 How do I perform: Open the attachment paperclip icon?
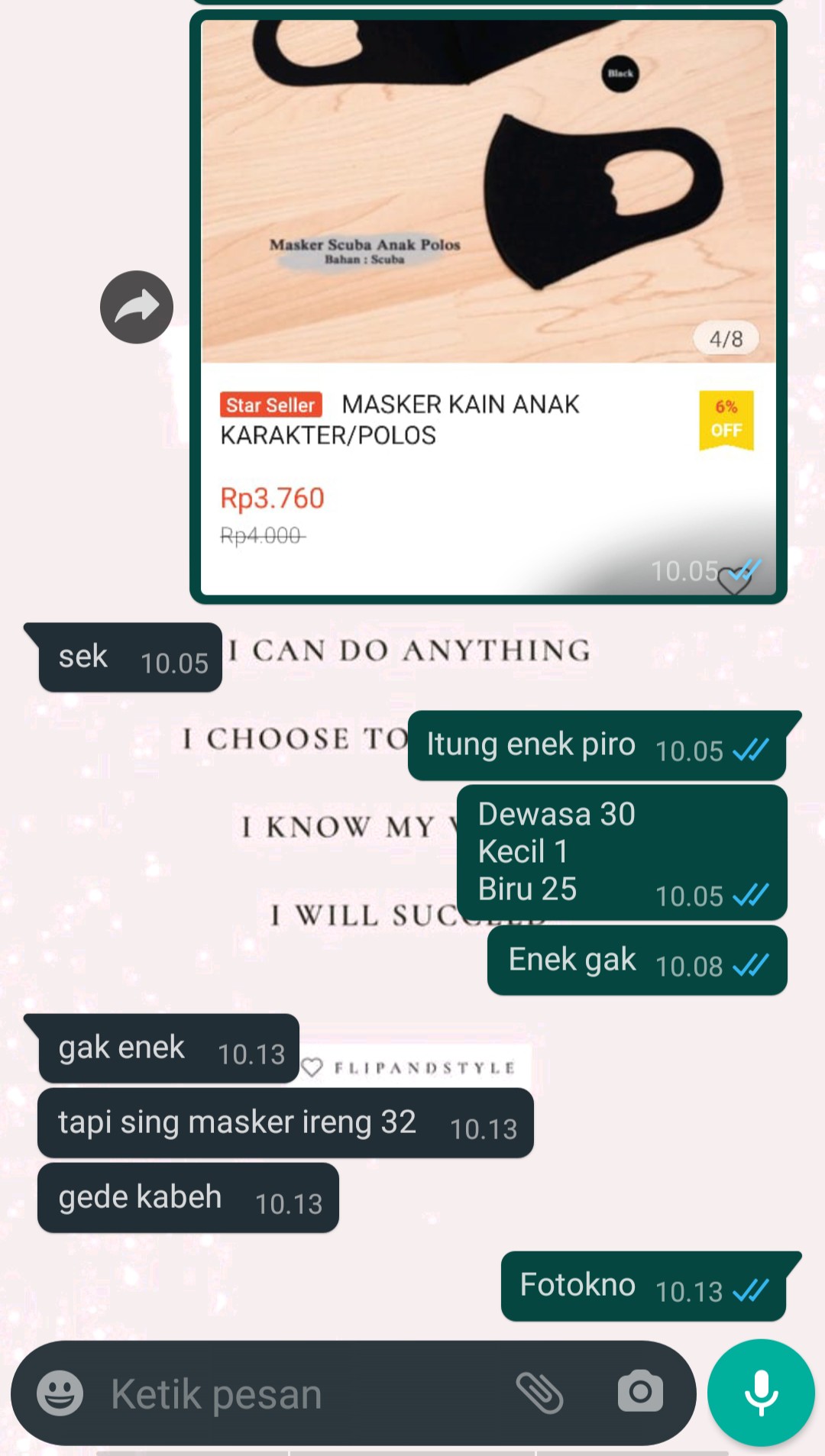(543, 1392)
